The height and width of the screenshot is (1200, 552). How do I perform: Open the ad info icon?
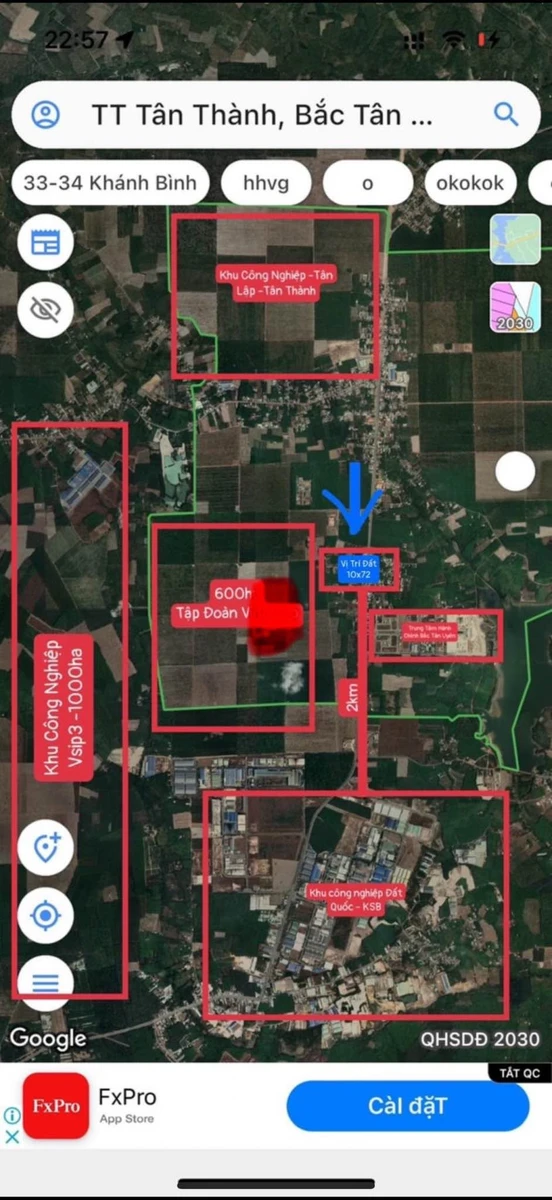coord(11,1116)
